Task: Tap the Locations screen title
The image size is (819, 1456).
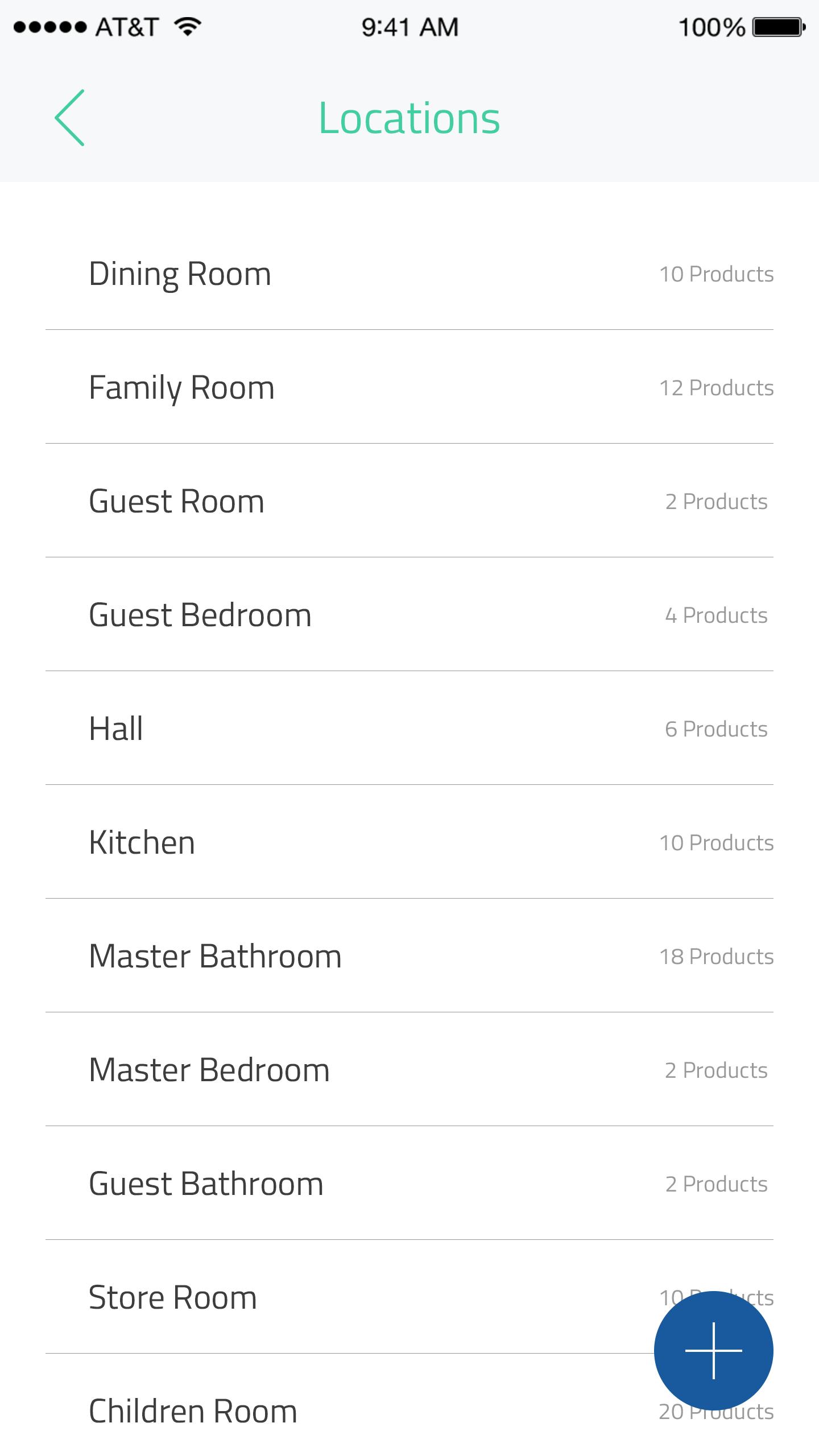Action: tap(409, 118)
